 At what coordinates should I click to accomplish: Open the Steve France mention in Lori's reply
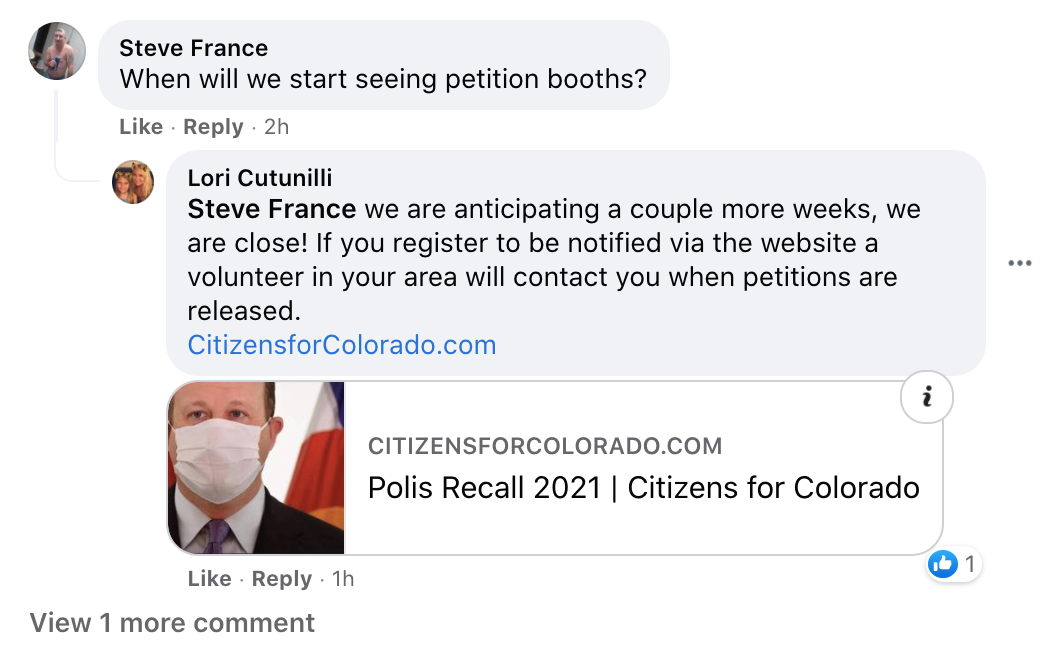click(271, 210)
